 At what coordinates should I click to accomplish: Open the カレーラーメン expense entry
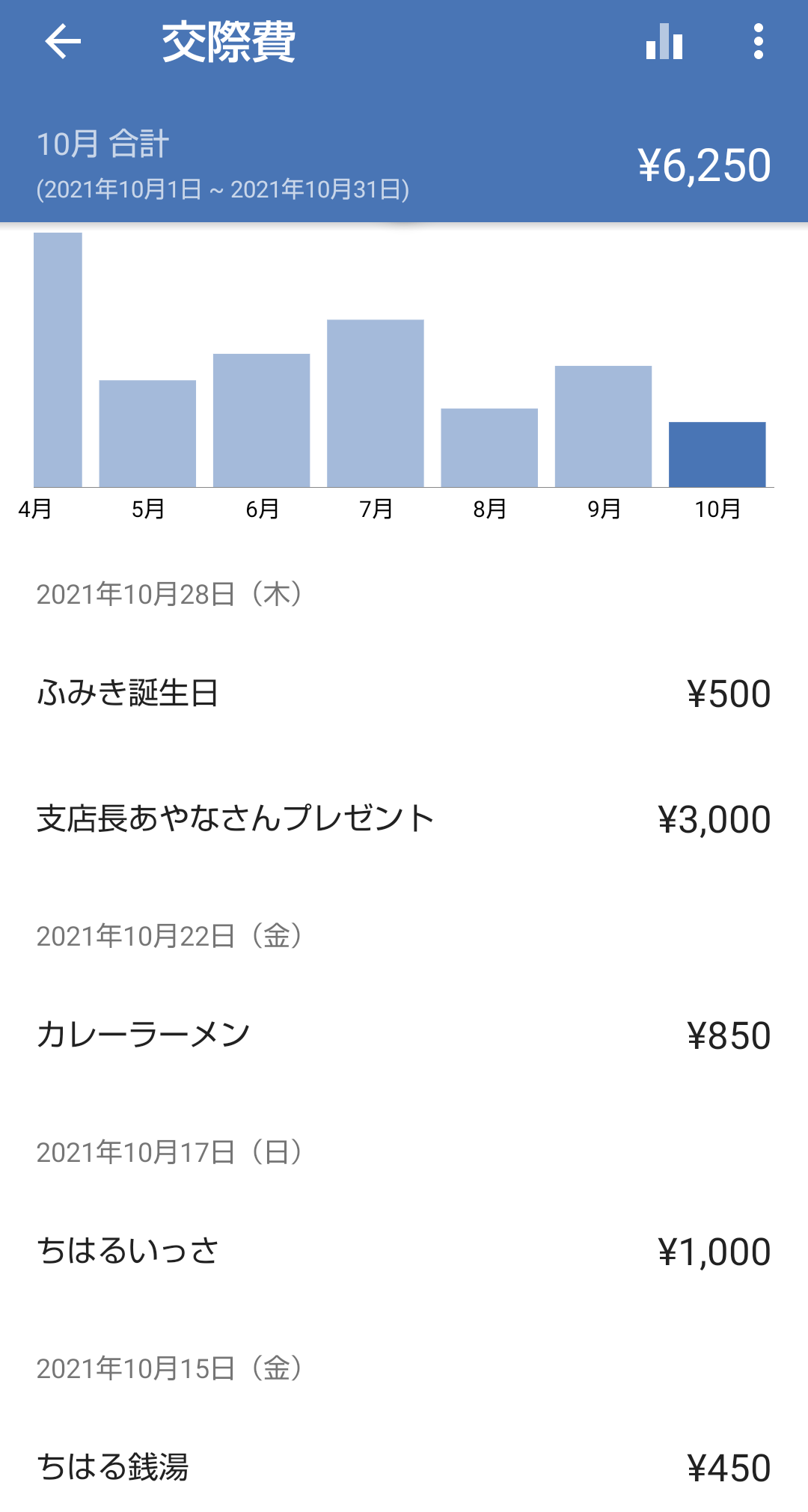[x=404, y=1035]
